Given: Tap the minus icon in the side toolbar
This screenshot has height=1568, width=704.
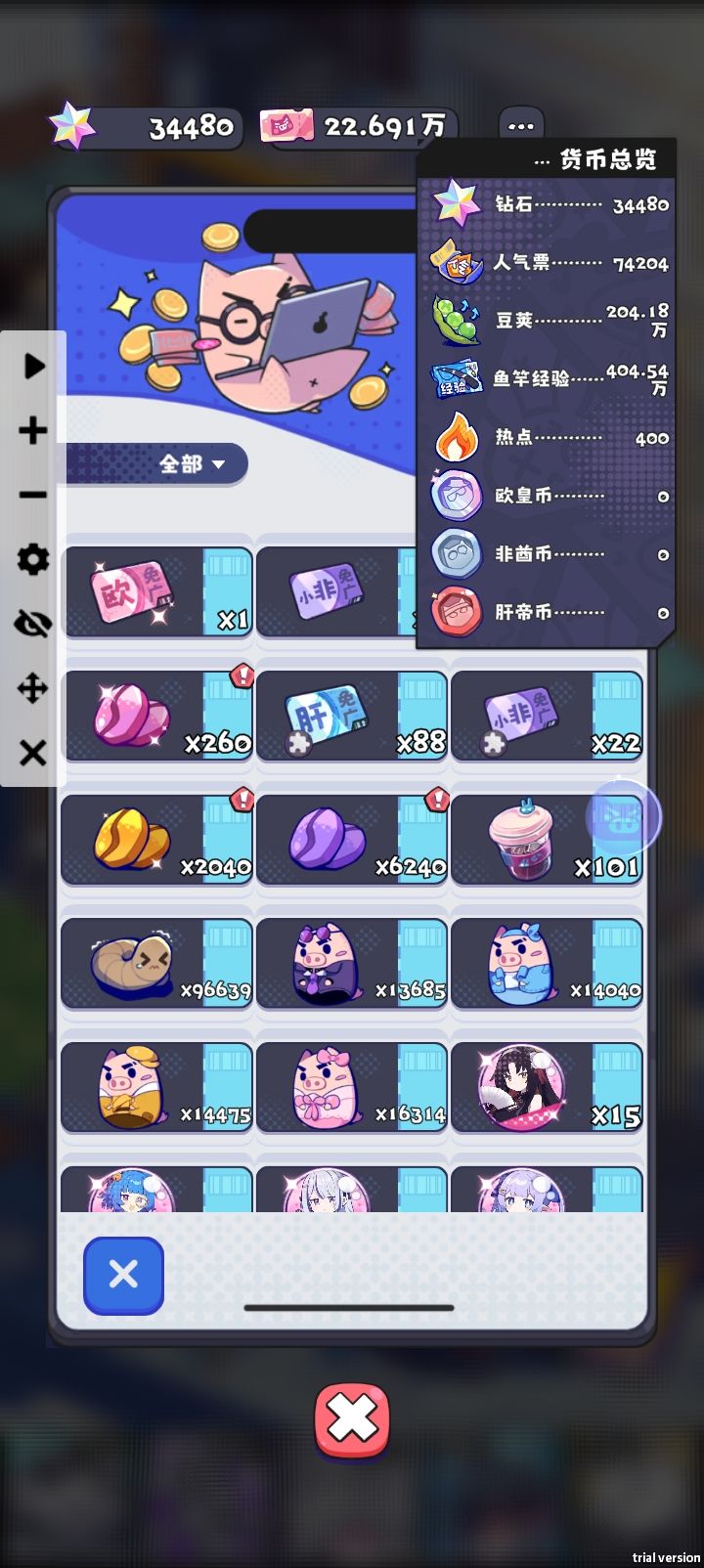Looking at the screenshot, I should pyautogui.click(x=34, y=496).
